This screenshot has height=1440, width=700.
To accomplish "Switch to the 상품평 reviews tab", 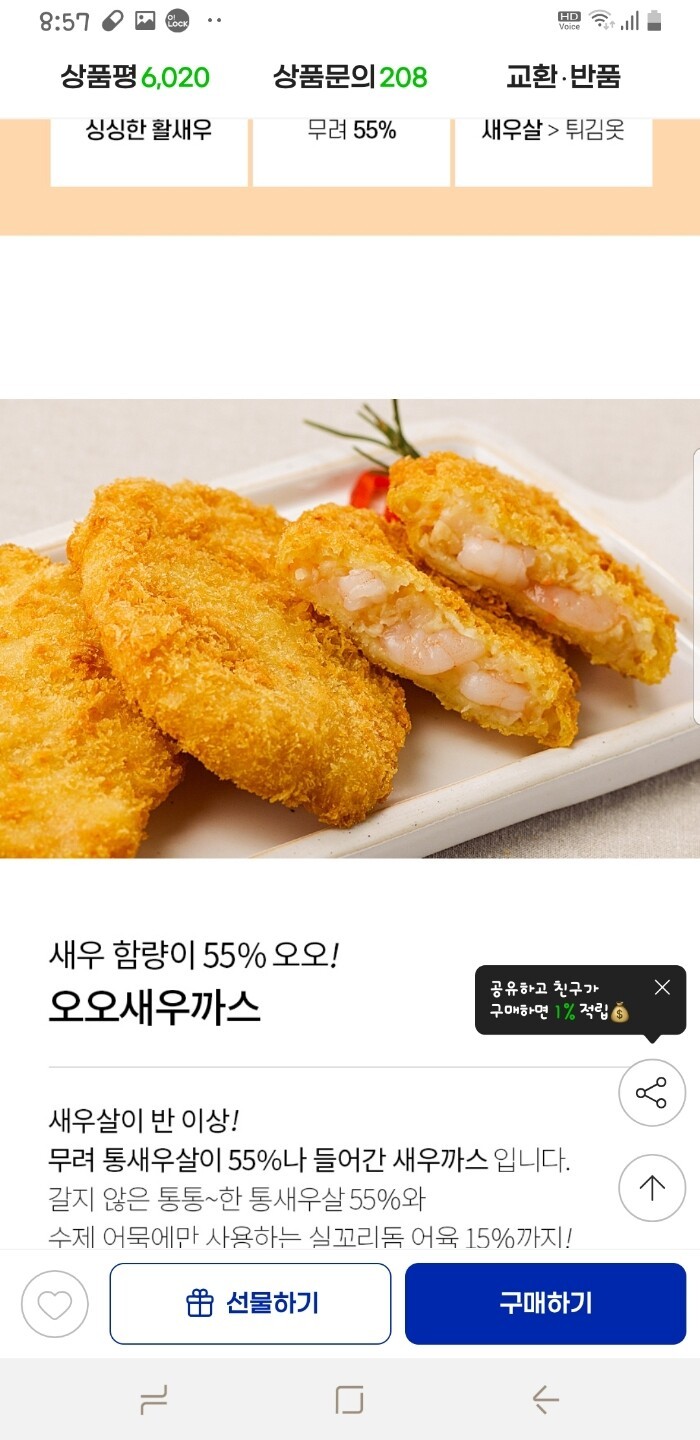I will coord(135,77).
